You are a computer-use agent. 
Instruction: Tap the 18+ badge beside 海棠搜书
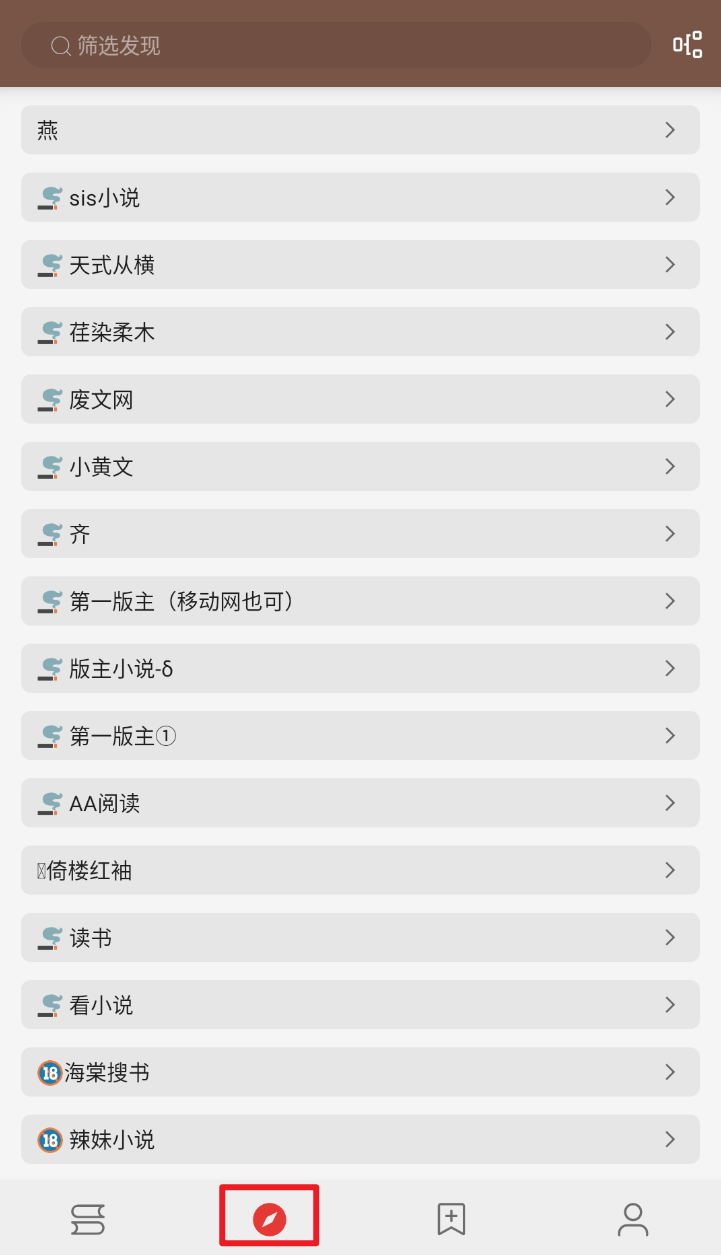coord(49,1072)
